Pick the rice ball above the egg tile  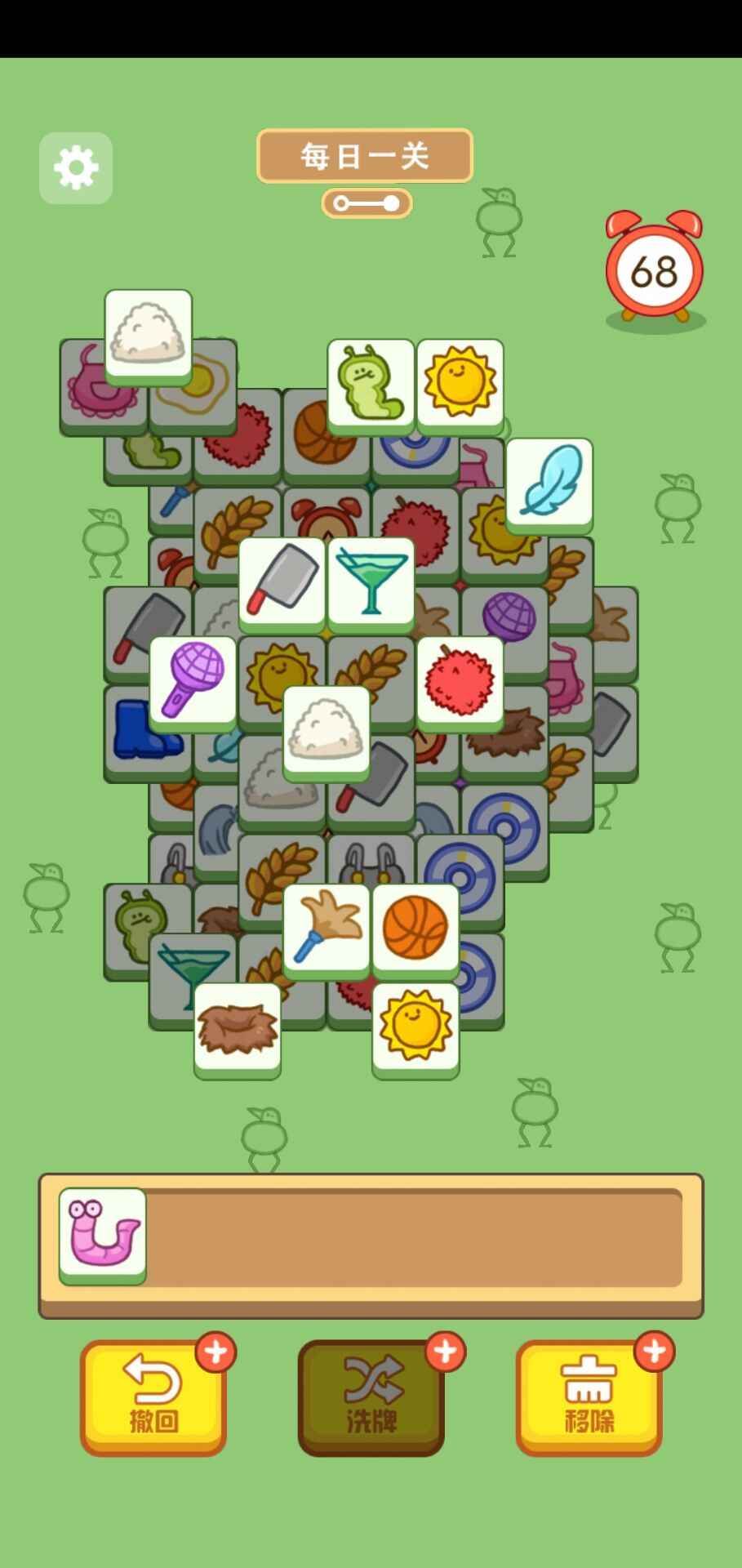click(x=149, y=333)
